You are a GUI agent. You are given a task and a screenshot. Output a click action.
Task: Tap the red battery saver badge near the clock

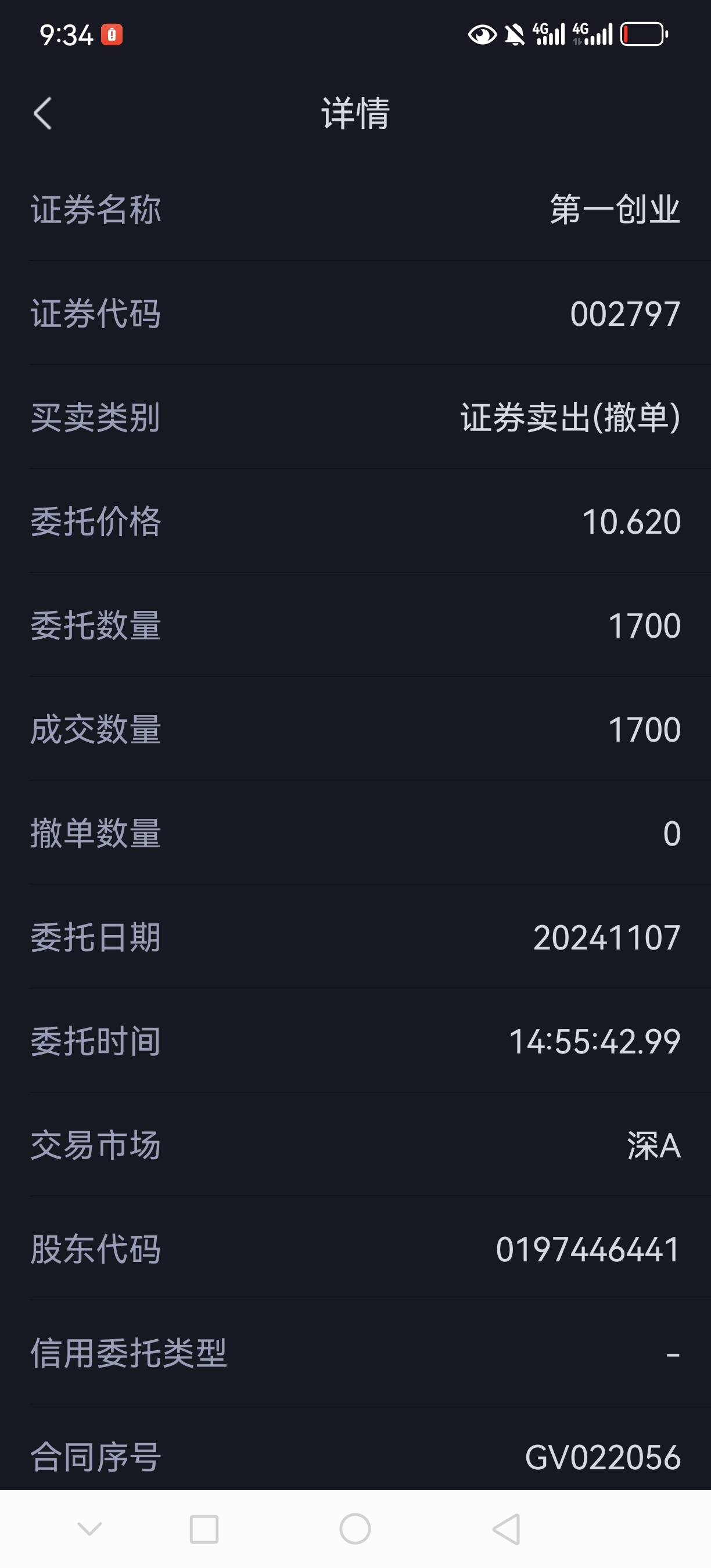tap(113, 35)
